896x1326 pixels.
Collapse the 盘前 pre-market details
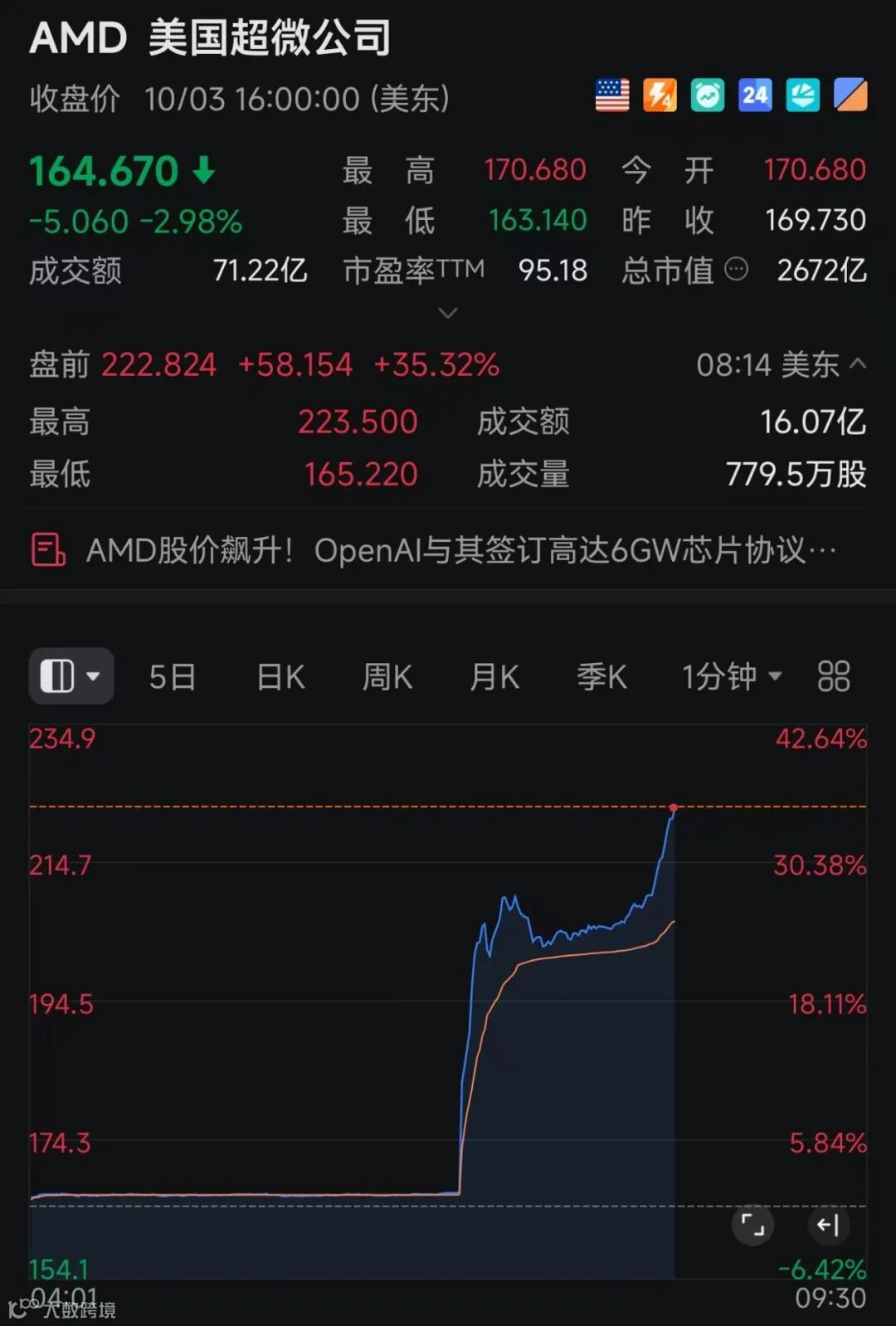859,363
